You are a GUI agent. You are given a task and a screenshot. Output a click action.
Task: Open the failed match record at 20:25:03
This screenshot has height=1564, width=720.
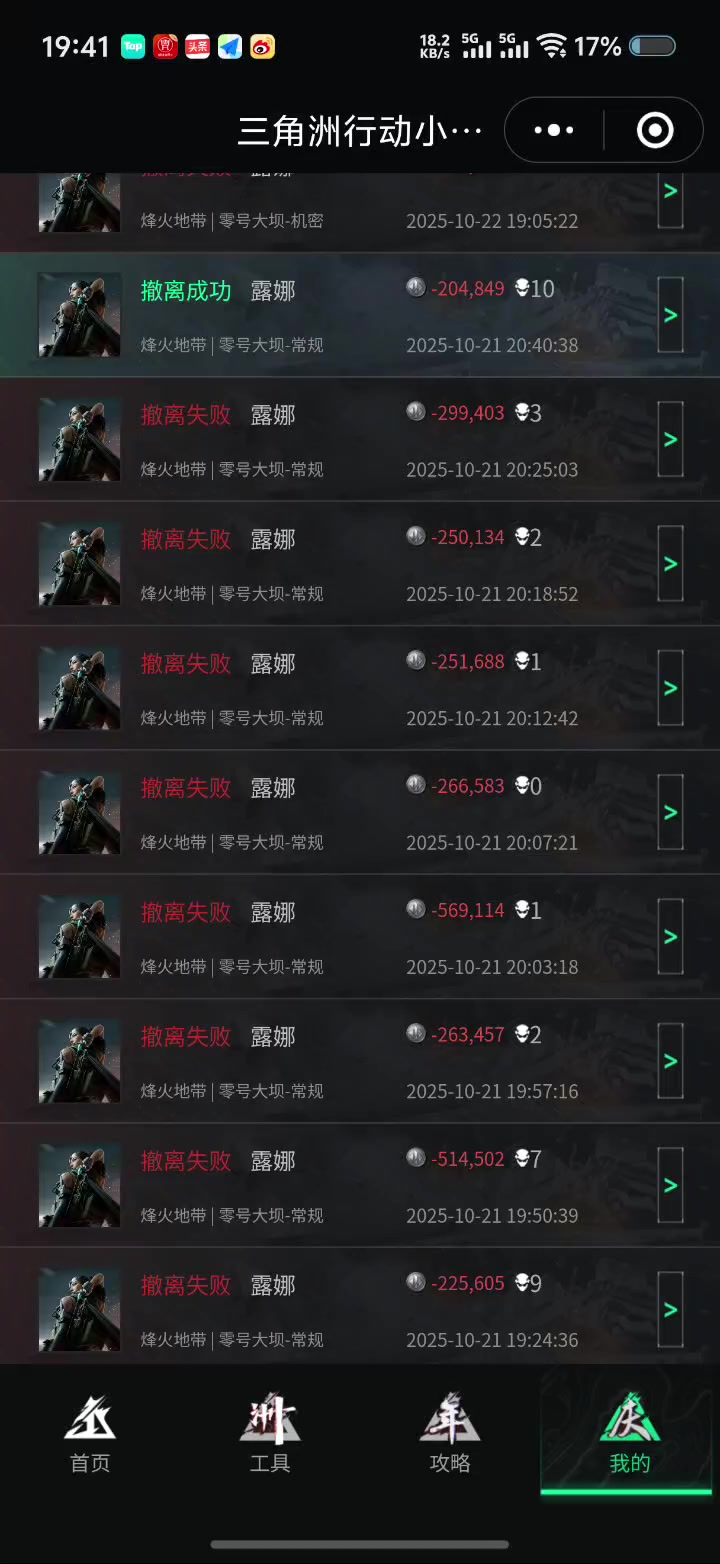coord(670,439)
